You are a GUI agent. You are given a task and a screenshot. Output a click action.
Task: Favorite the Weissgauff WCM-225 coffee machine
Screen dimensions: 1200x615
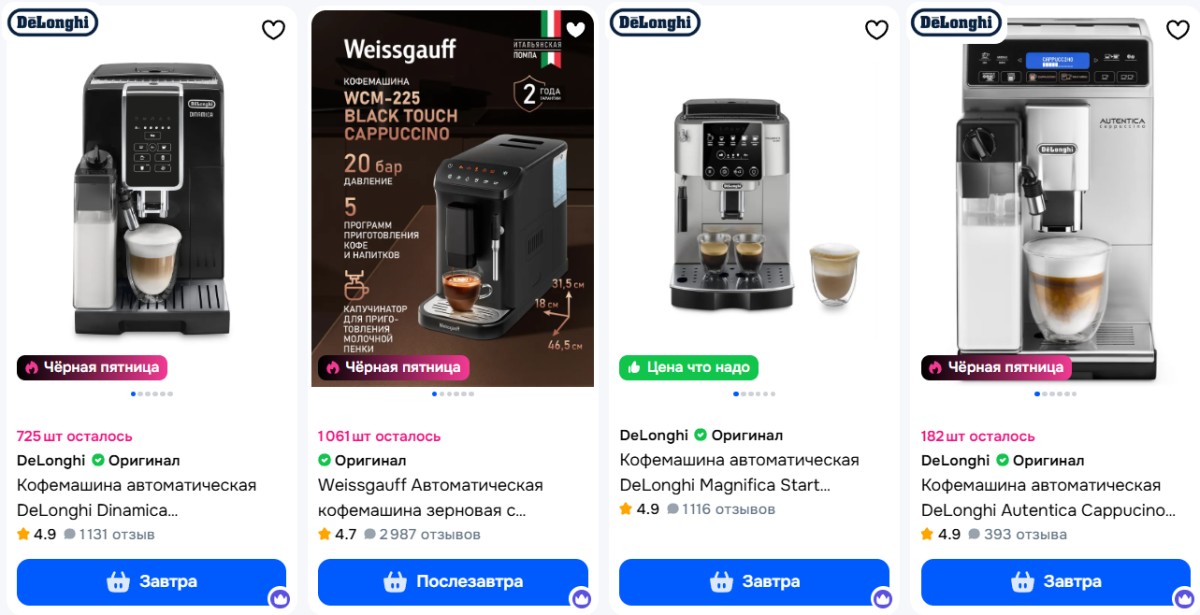click(575, 30)
